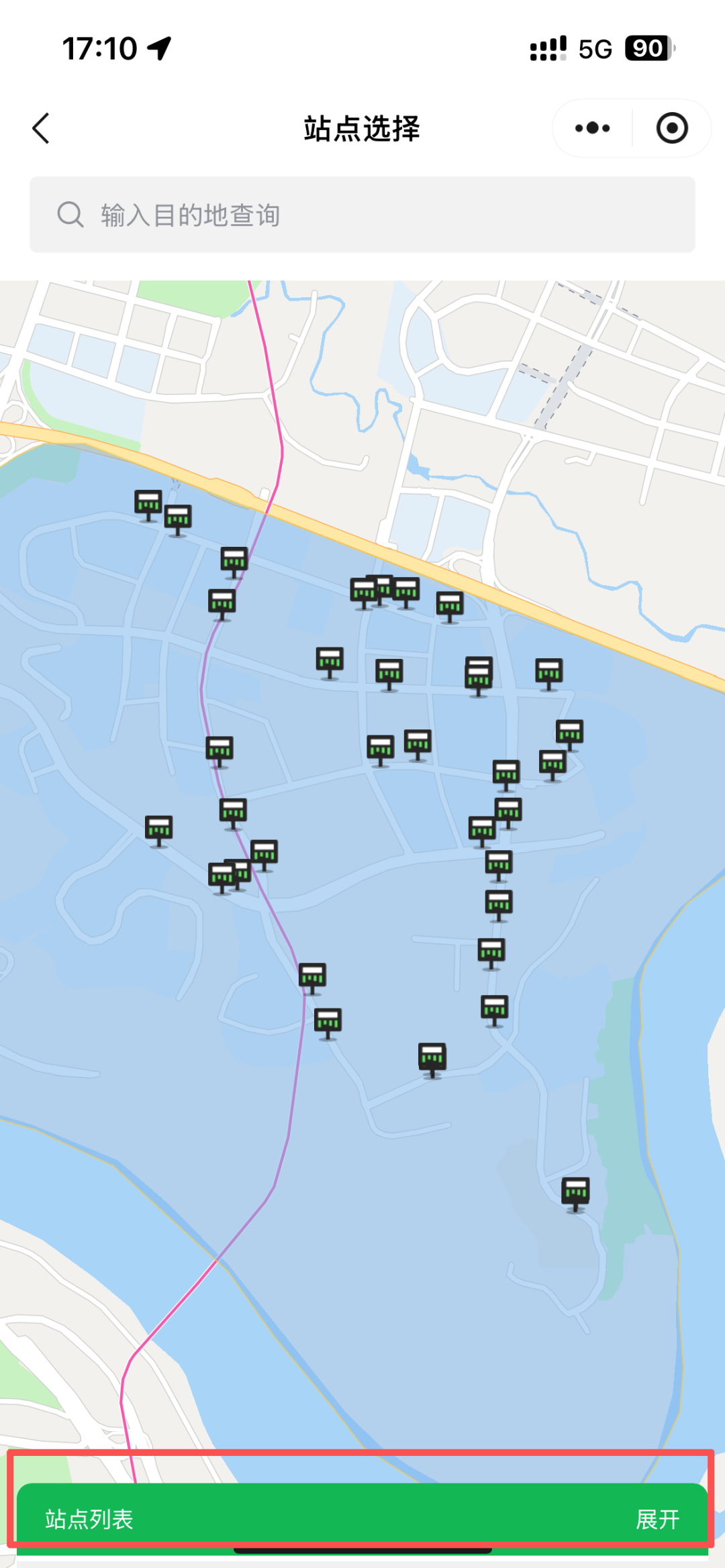Close the mini program with the circle button
This screenshot has width=725, height=1568.
[672, 128]
